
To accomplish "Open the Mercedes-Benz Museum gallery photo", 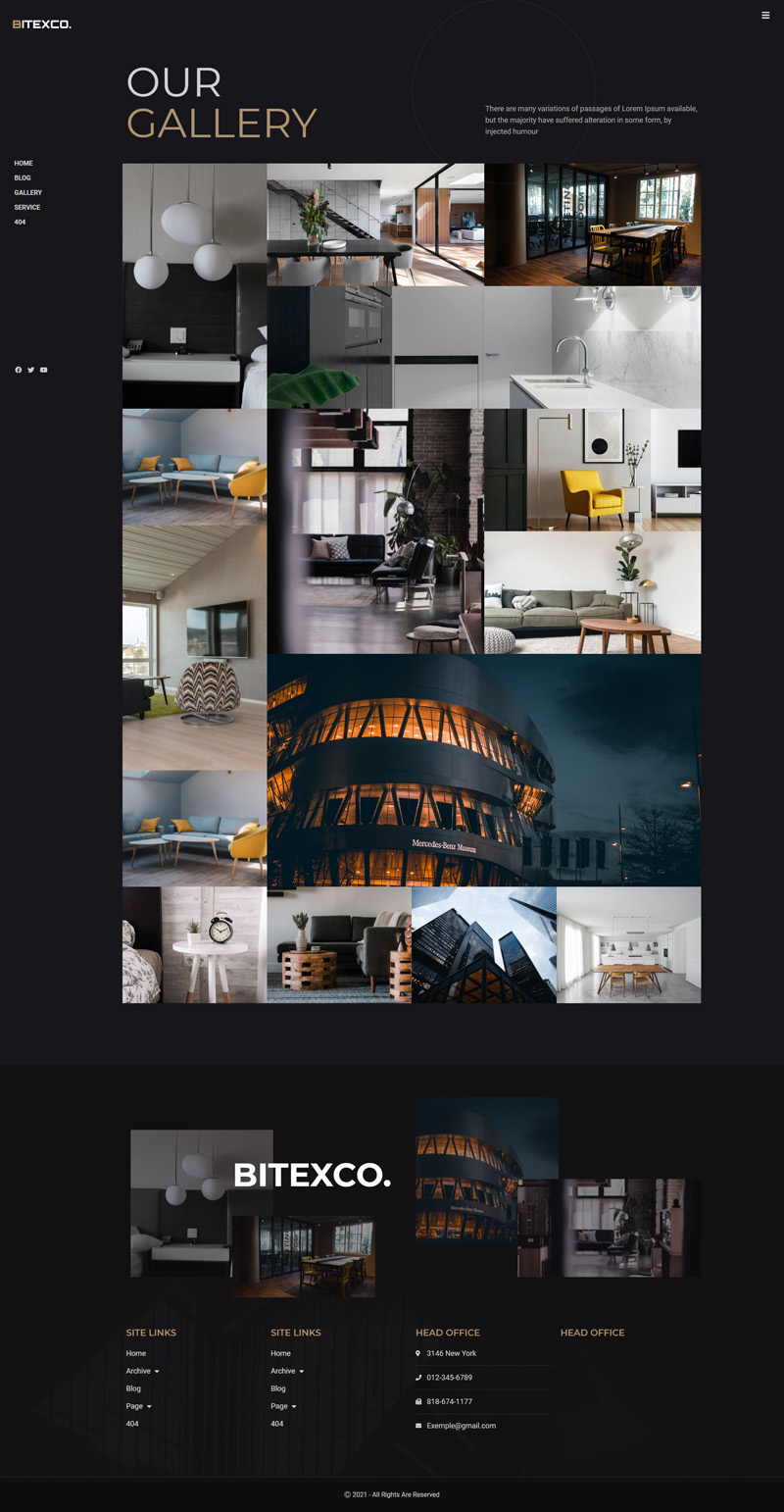I will point(483,770).
